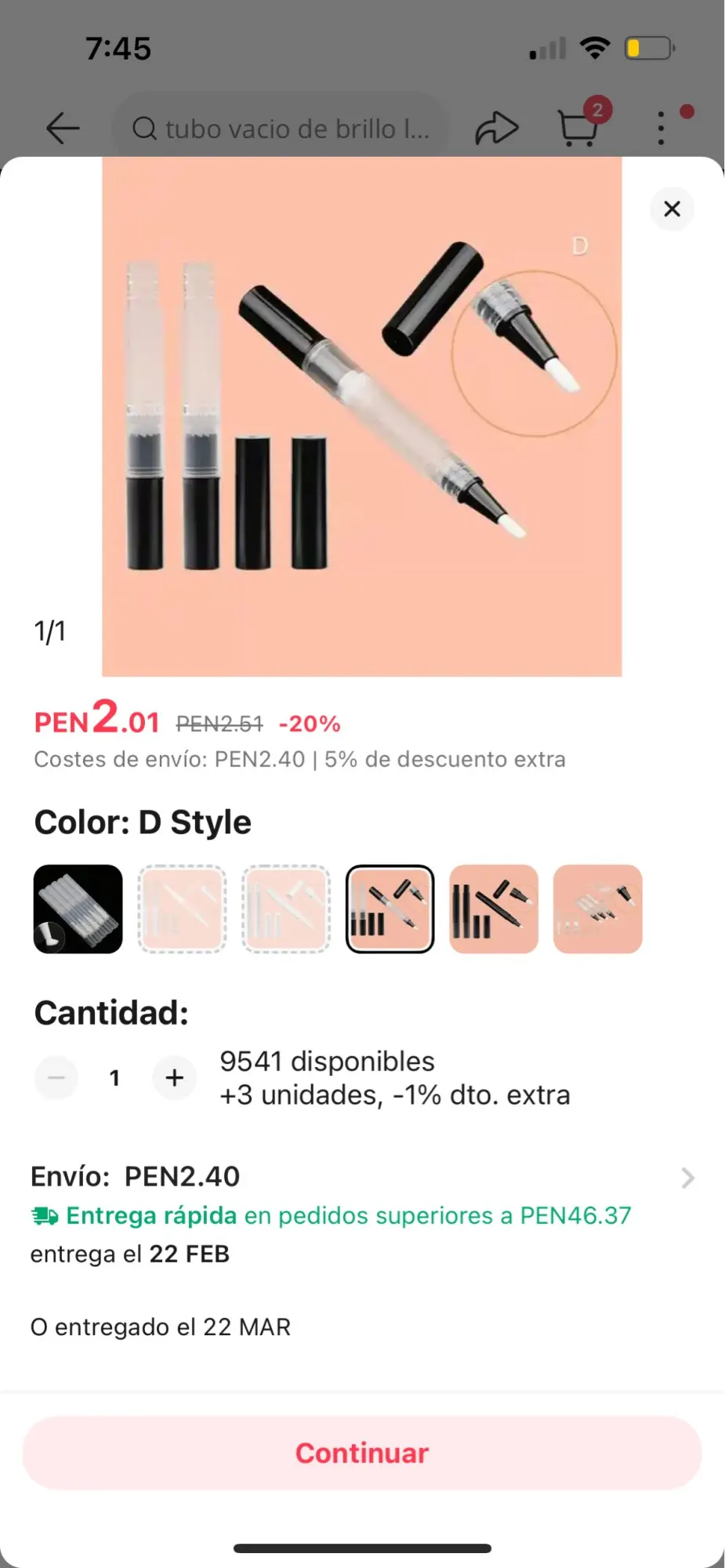Select the black background style swatch

(78, 909)
